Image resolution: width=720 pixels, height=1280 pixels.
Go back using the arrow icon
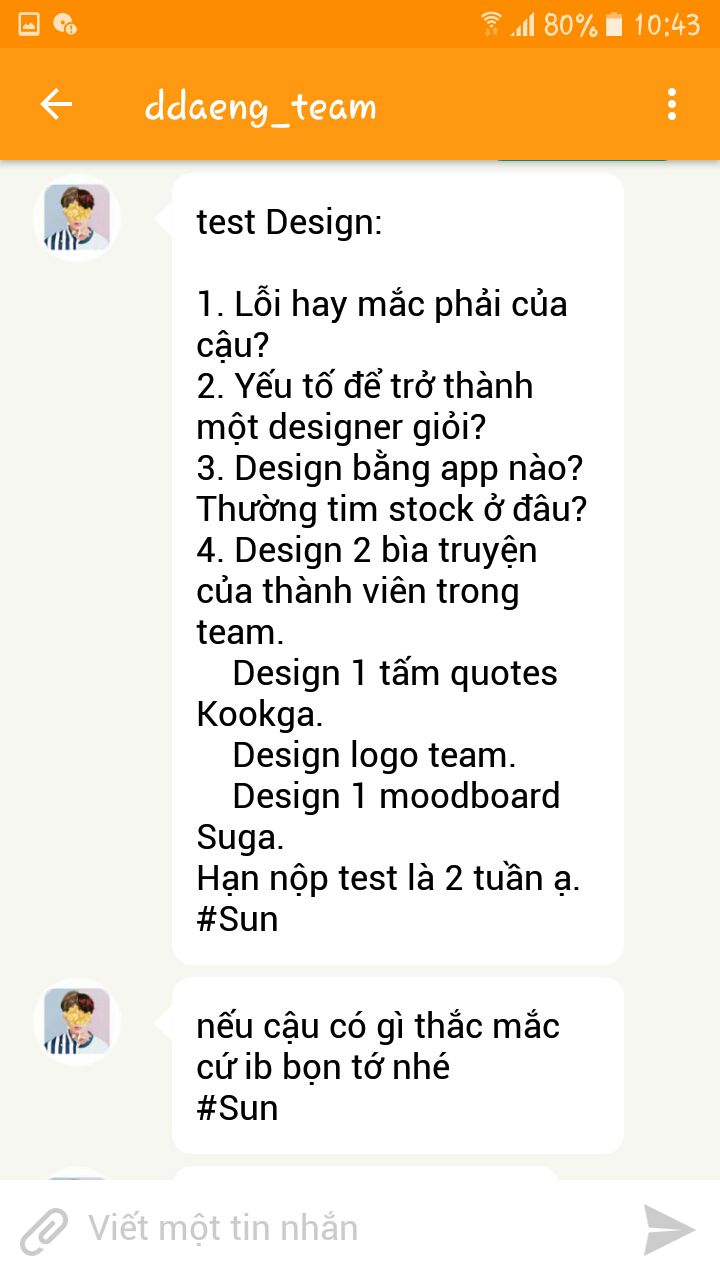(x=56, y=104)
